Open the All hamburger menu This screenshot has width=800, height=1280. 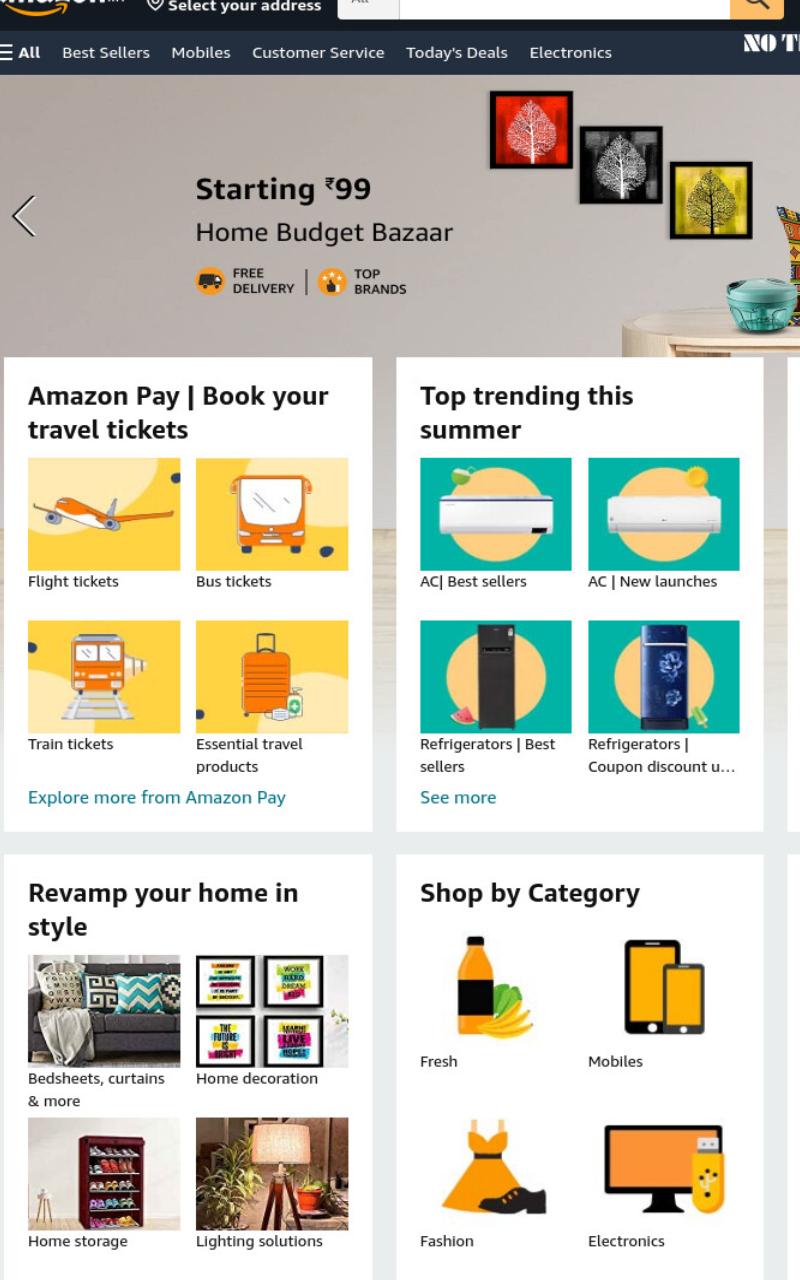pos(20,52)
